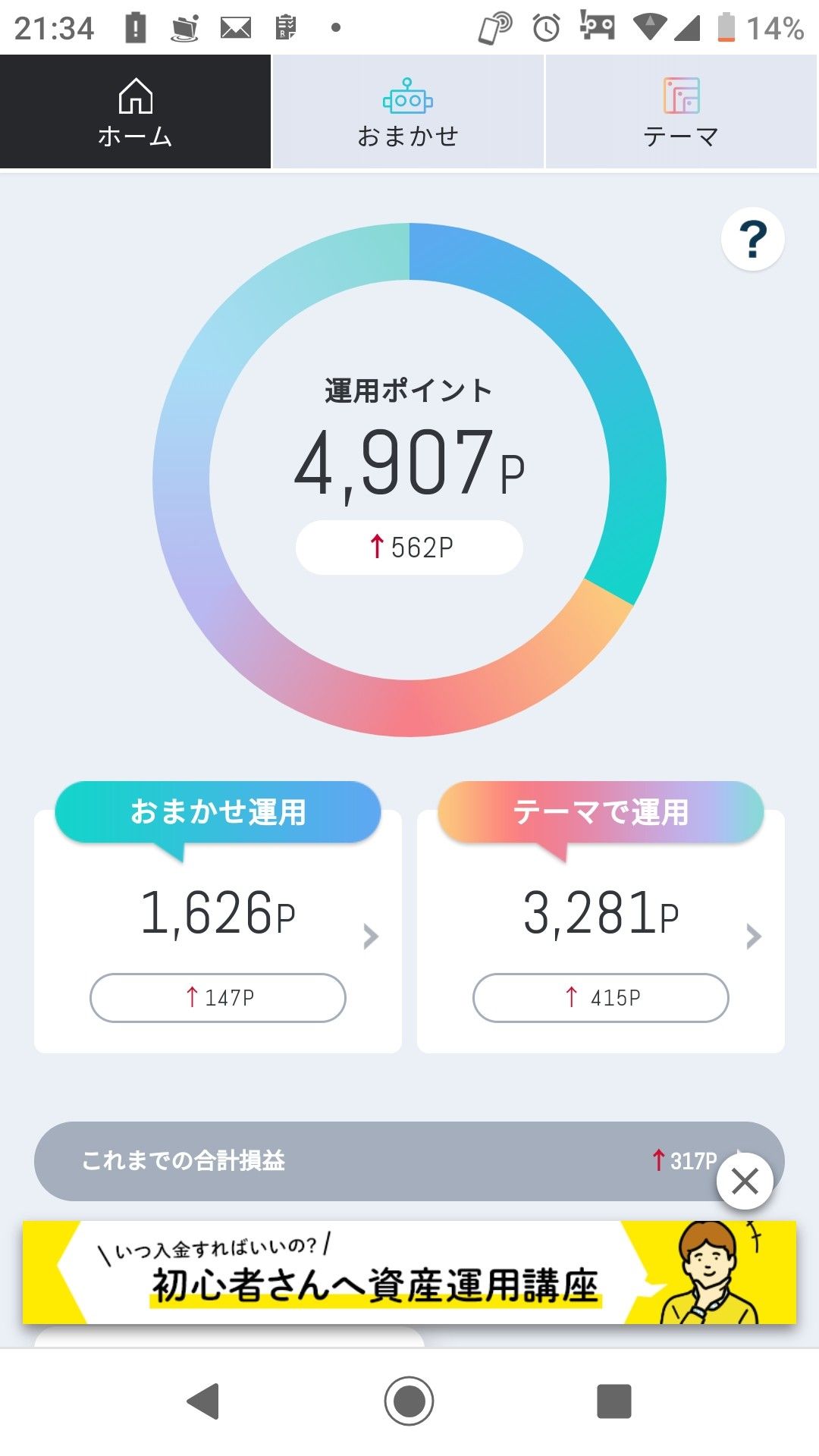
Task: Go back with the system back button
Action: click(x=203, y=1401)
